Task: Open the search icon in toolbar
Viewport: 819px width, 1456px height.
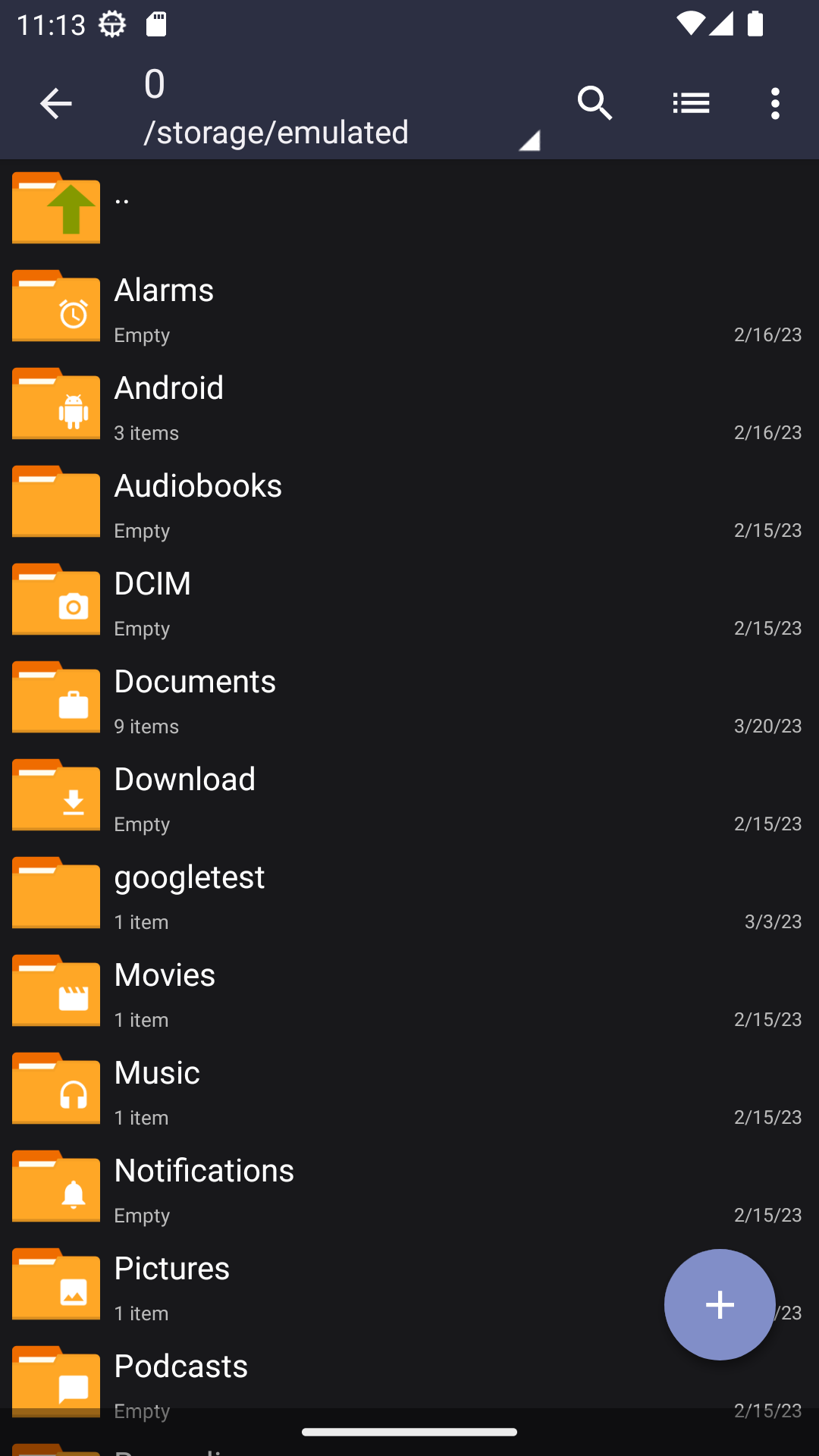Action: [595, 103]
